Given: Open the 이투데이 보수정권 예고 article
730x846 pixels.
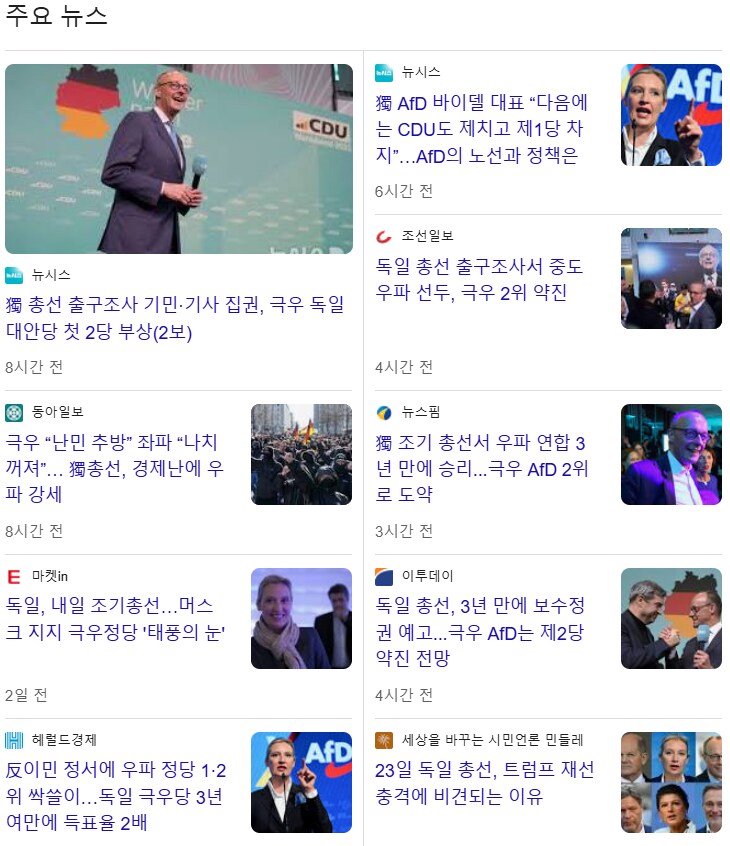Looking at the screenshot, I should [x=490, y=625].
